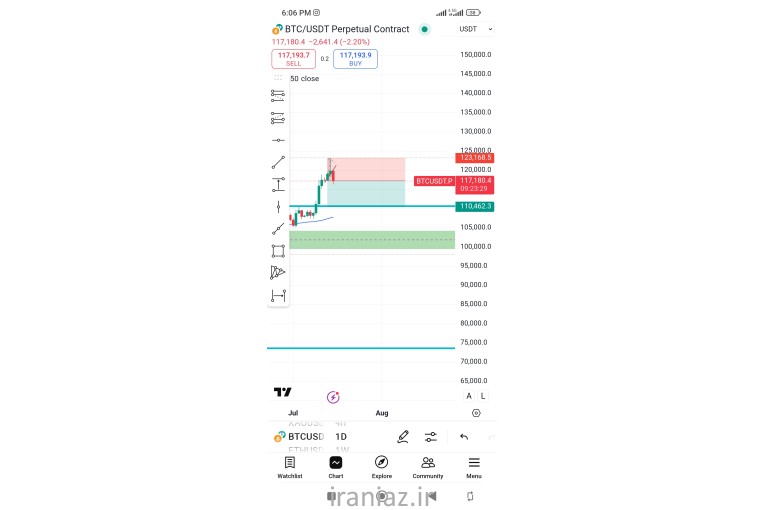Select the Chart tab
This screenshot has width=765, height=510.
click(336, 467)
